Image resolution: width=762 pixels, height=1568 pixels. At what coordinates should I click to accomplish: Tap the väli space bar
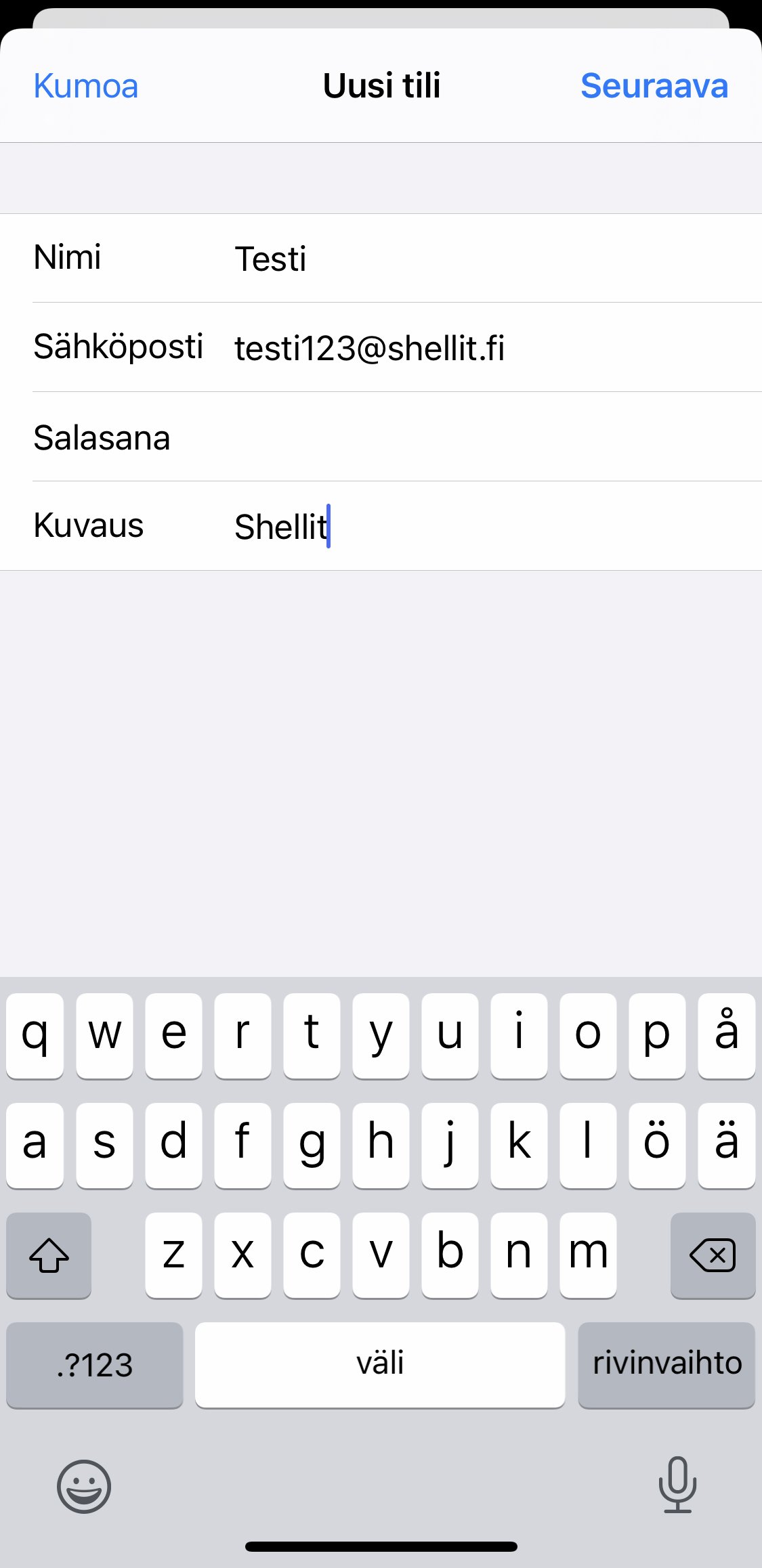380,1365
